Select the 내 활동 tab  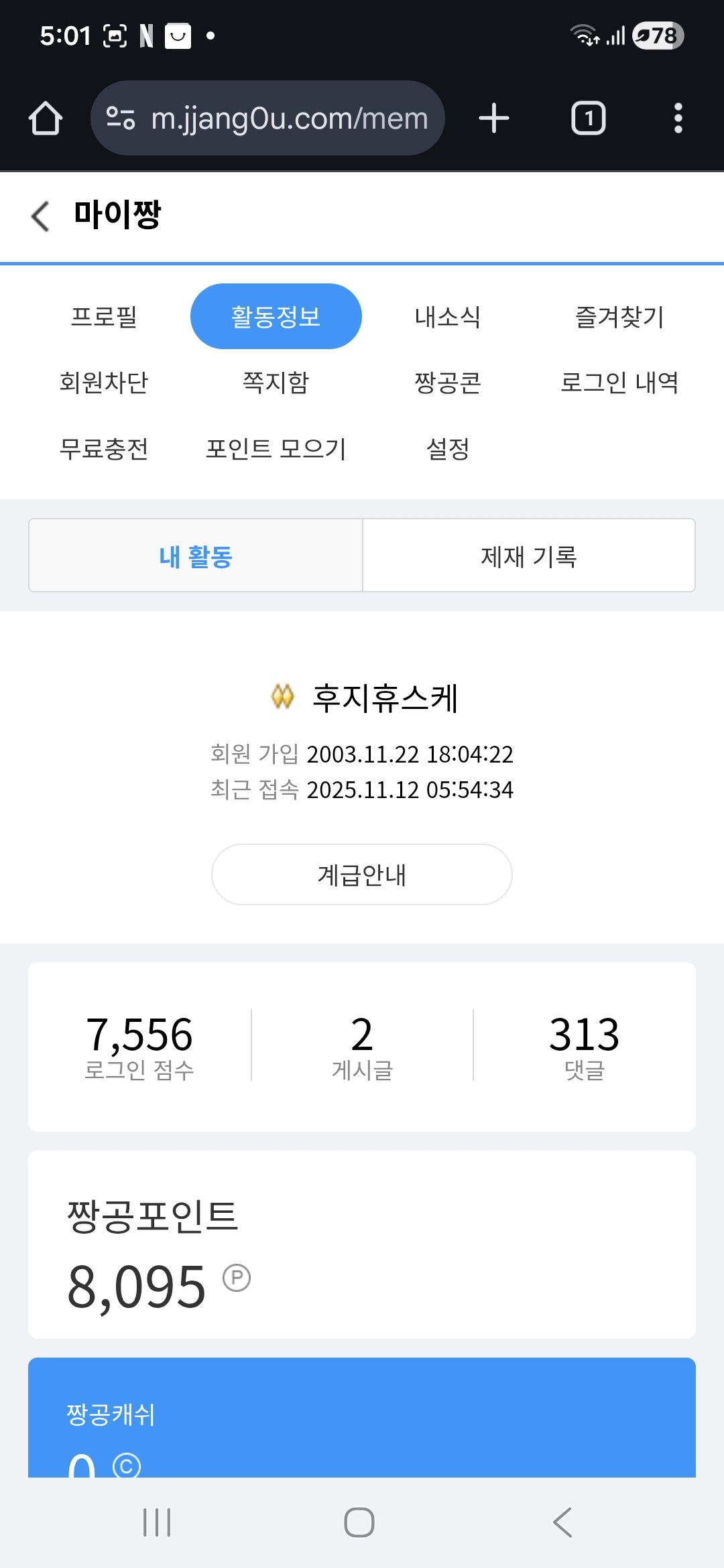coord(196,556)
